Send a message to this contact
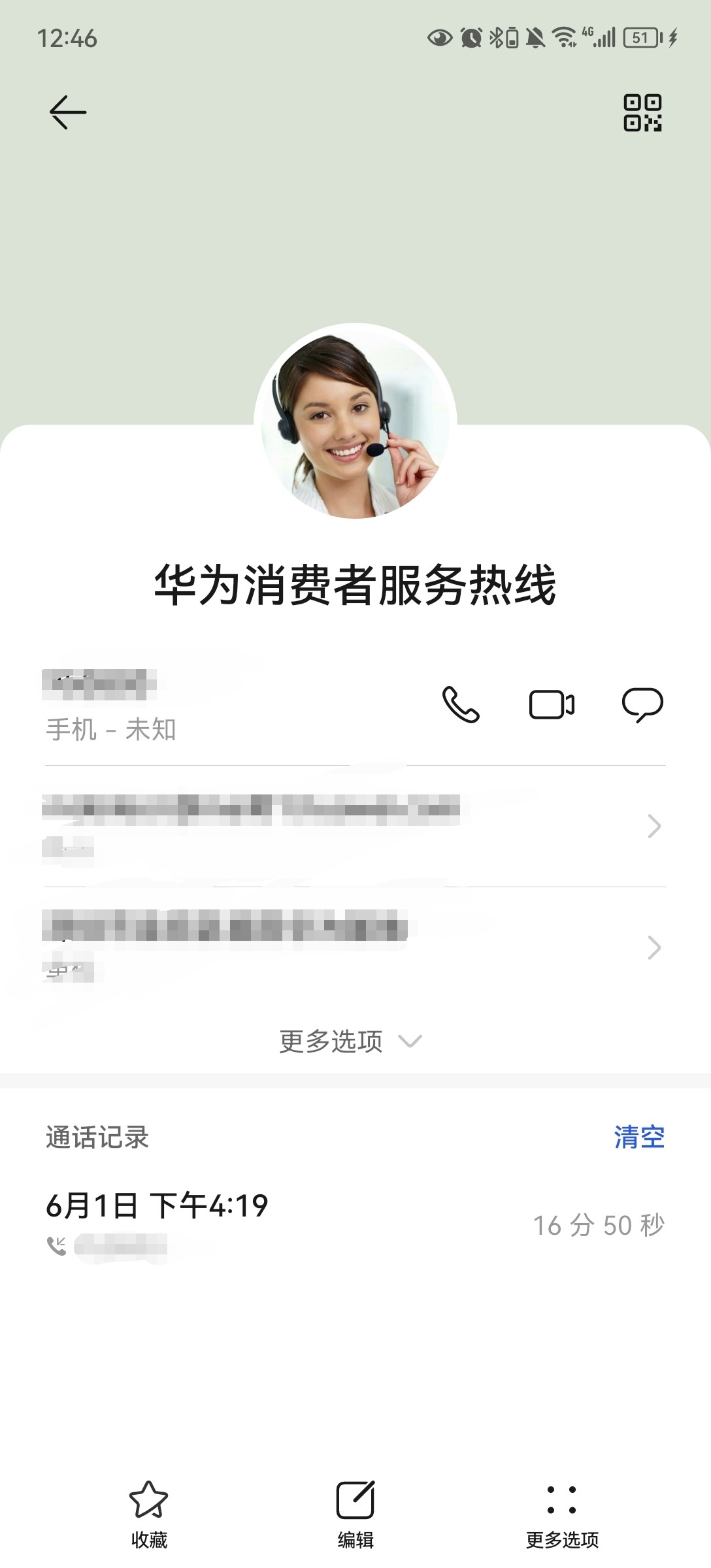 coord(642,705)
